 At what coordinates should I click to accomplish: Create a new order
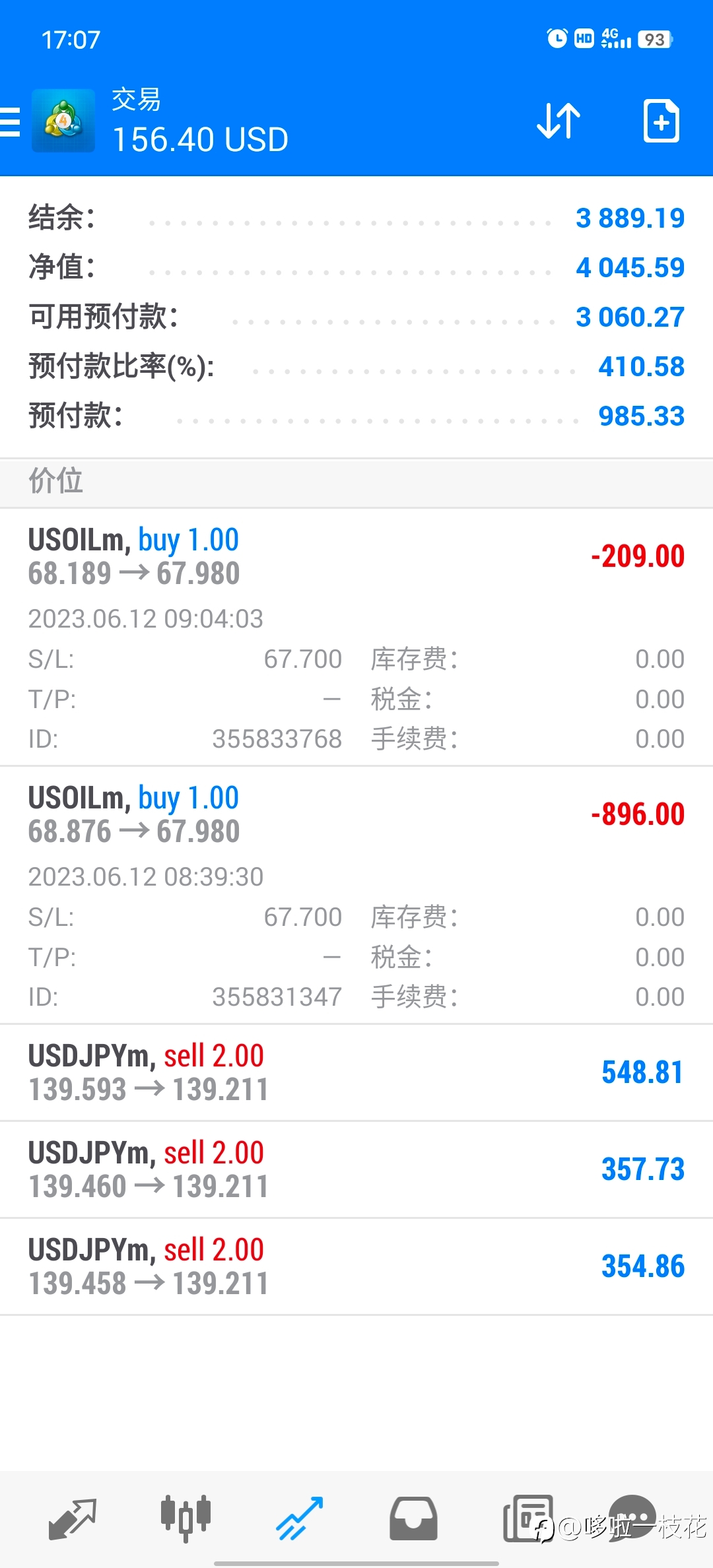pyautogui.click(x=662, y=121)
